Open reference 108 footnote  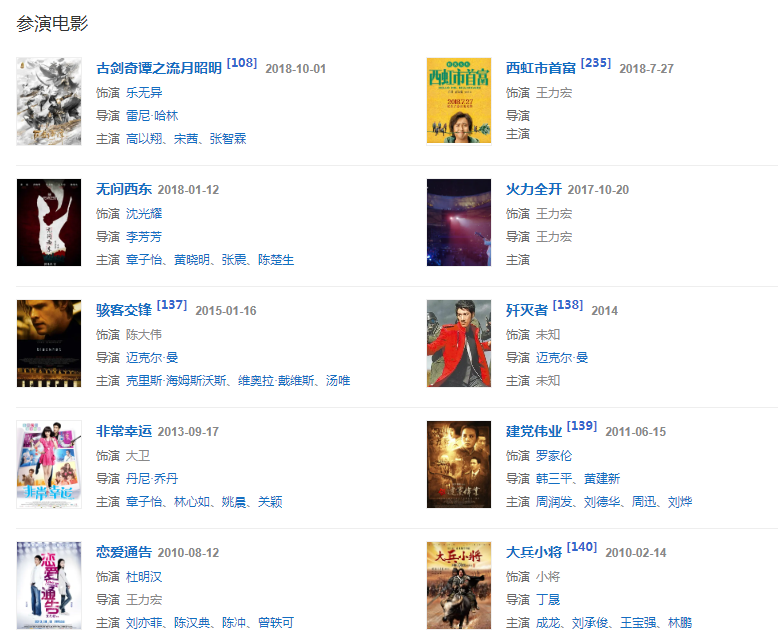pyautogui.click(x=242, y=63)
